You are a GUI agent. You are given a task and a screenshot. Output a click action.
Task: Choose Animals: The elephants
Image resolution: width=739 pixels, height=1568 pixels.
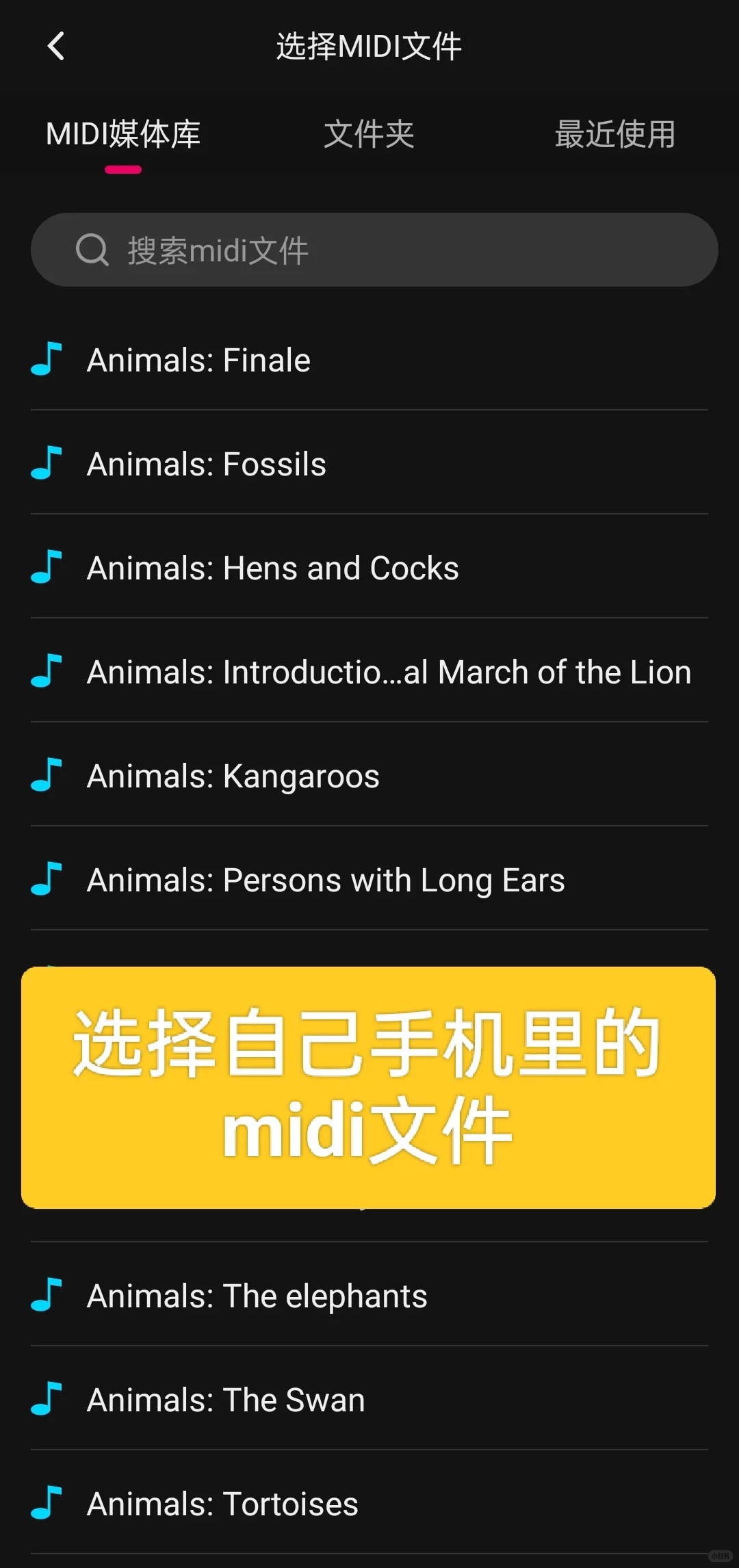pyautogui.click(x=369, y=1296)
